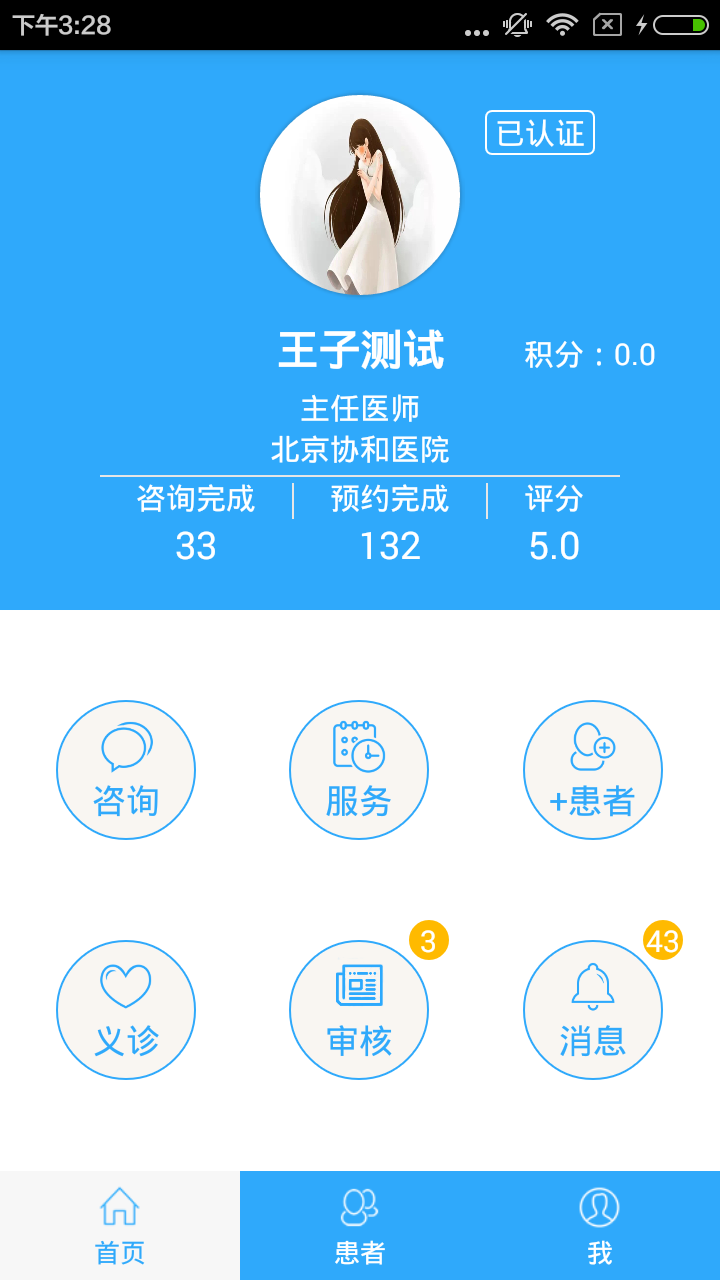This screenshot has width=720, height=1280.
Task: Tap the profile avatar picture
Action: pyautogui.click(x=359, y=194)
